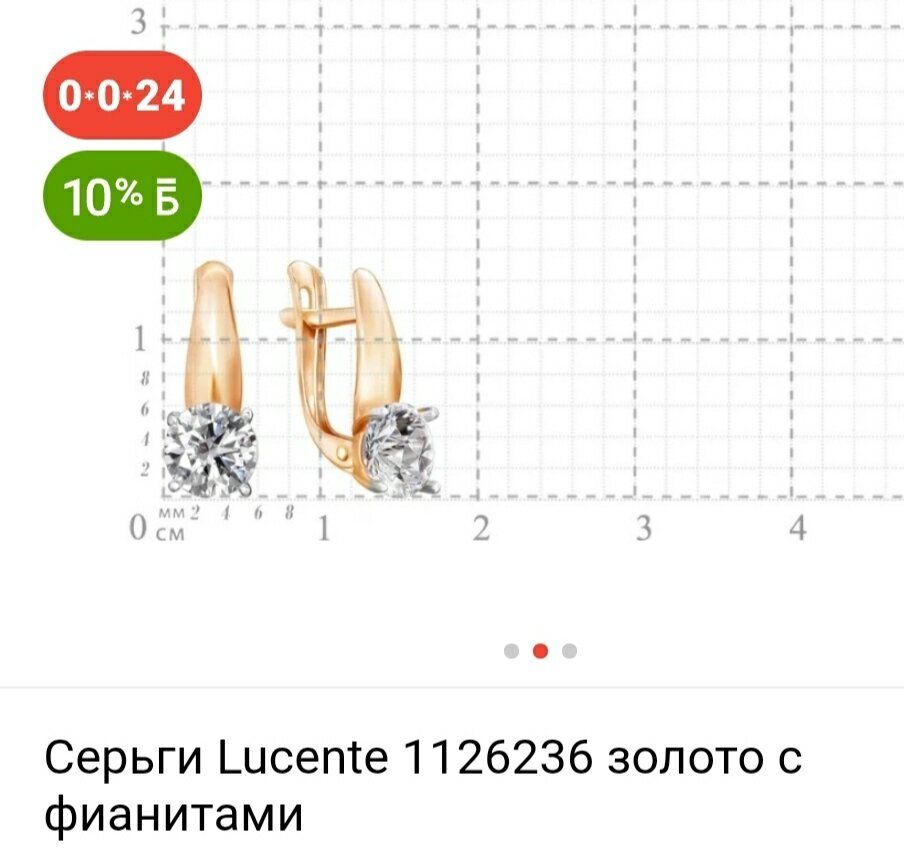Image resolution: width=904 pixels, height=866 pixels.
Task: Jump to the first image indicator dot
Action: pos(512,651)
